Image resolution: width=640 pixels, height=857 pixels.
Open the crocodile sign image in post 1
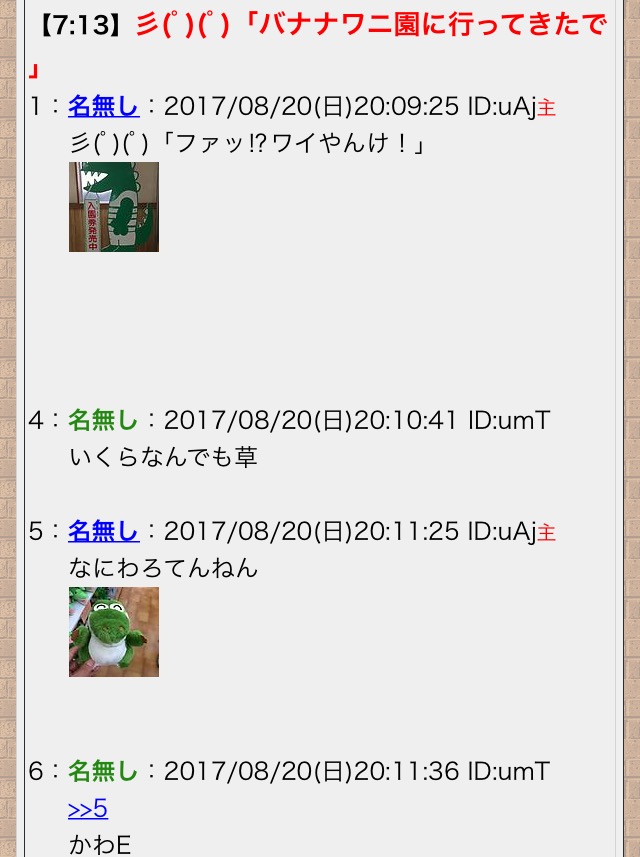(x=114, y=207)
